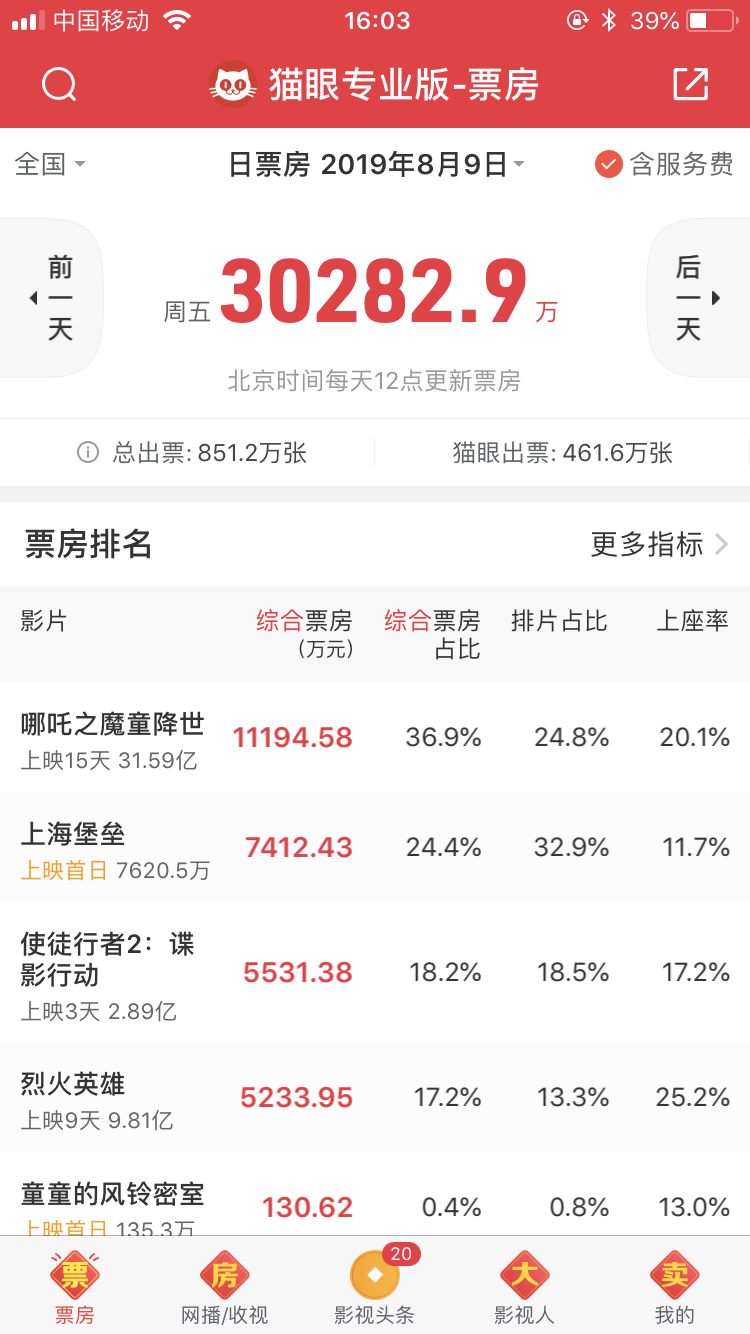Tap the info icon beside 总出票

coord(88,453)
